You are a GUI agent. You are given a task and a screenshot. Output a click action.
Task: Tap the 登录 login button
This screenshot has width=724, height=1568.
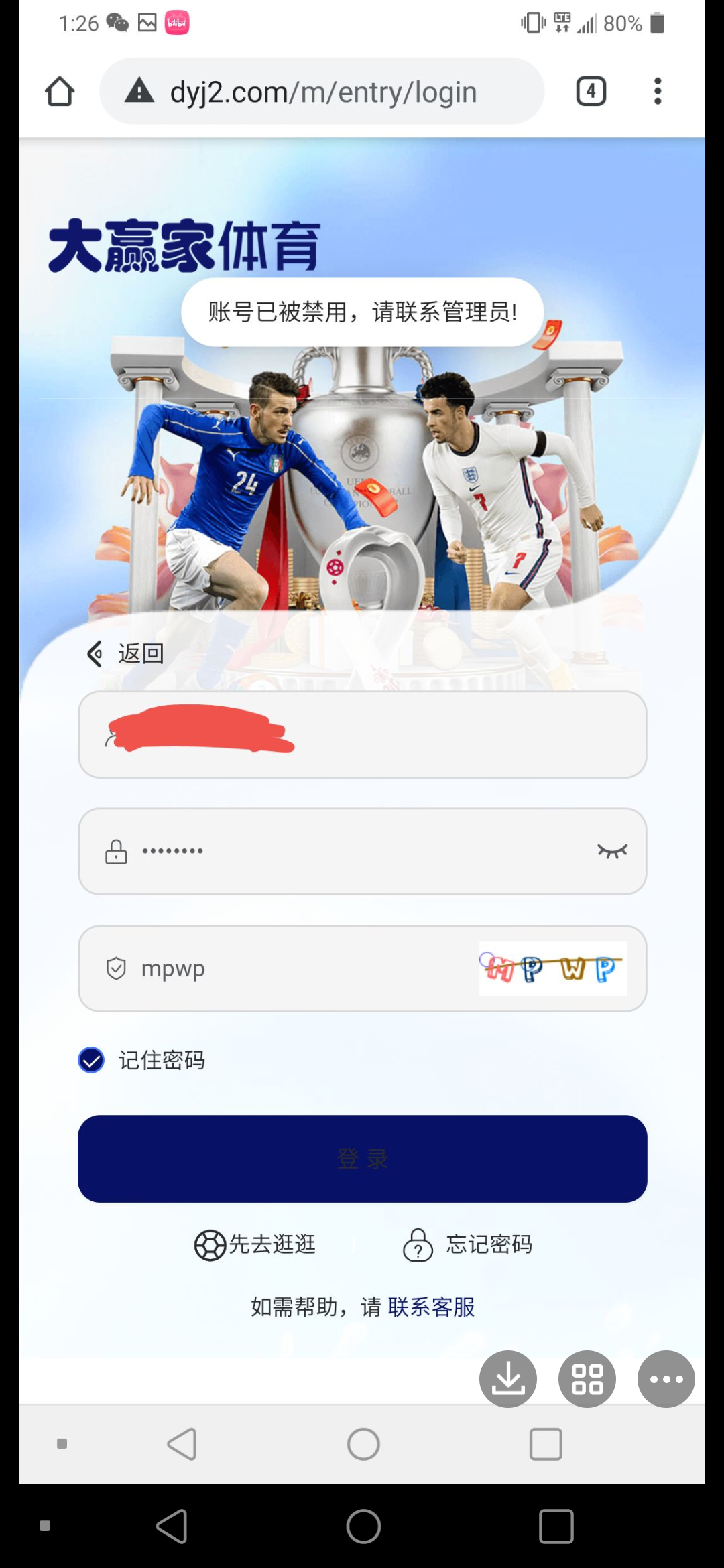pos(362,1159)
